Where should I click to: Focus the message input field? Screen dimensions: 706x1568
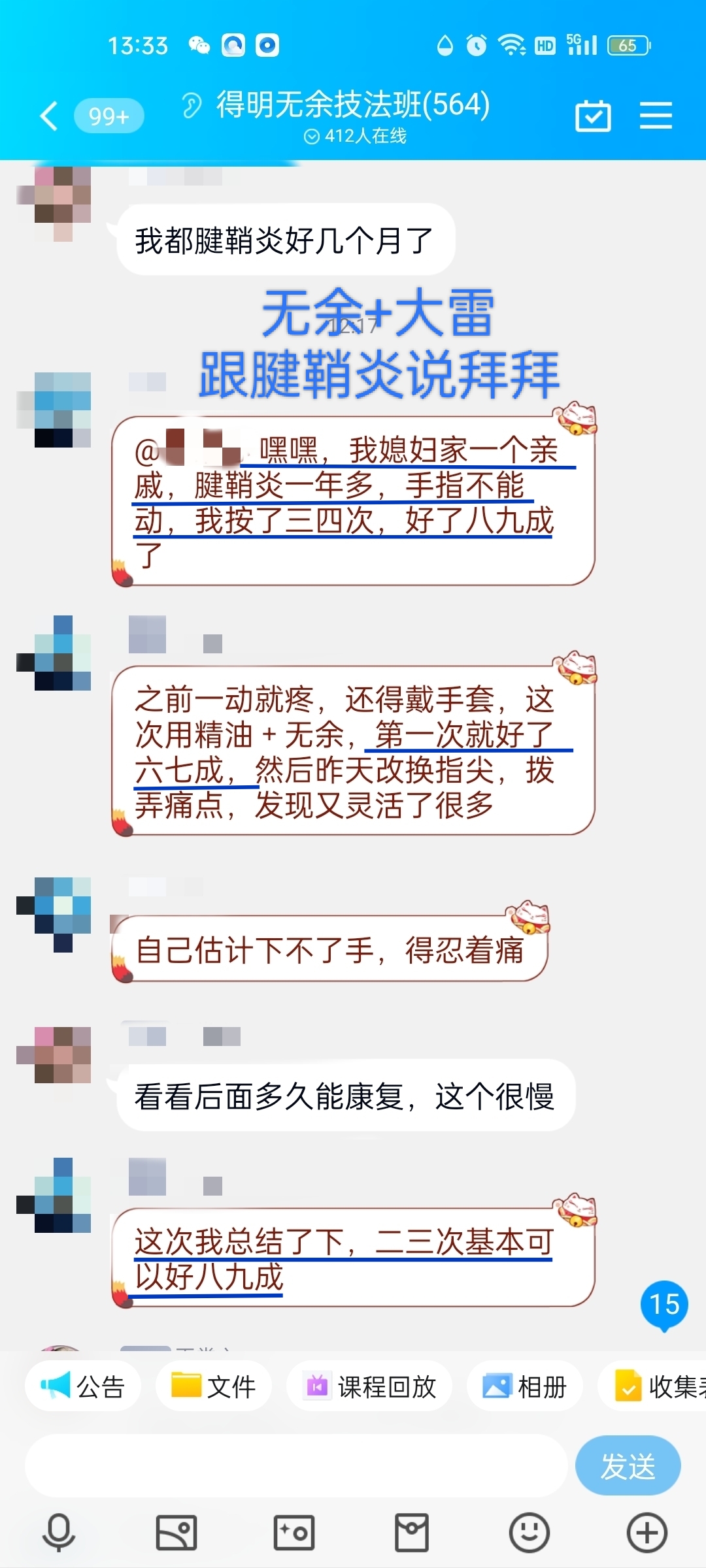[x=295, y=1466]
